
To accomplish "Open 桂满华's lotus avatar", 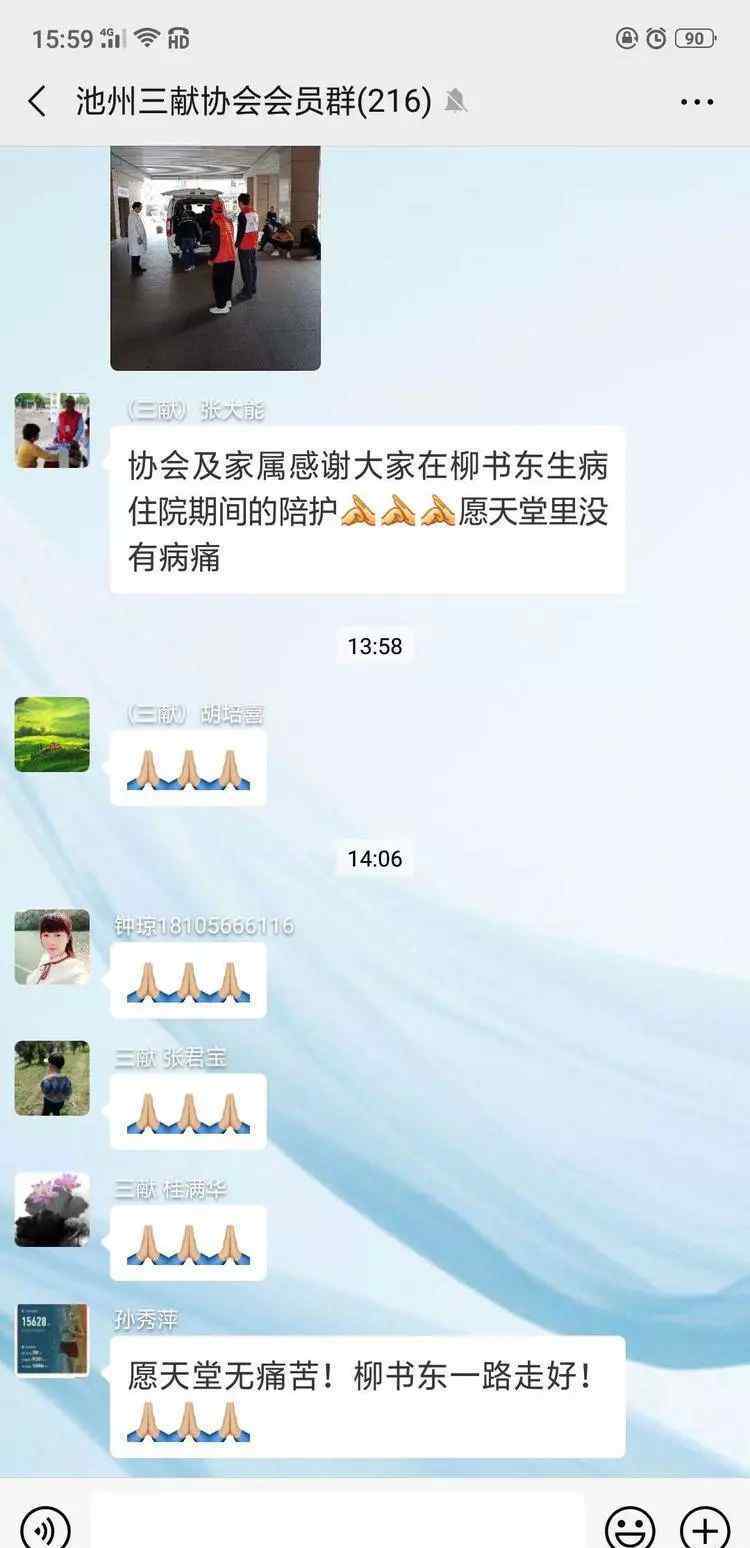I will (x=52, y=1210).
